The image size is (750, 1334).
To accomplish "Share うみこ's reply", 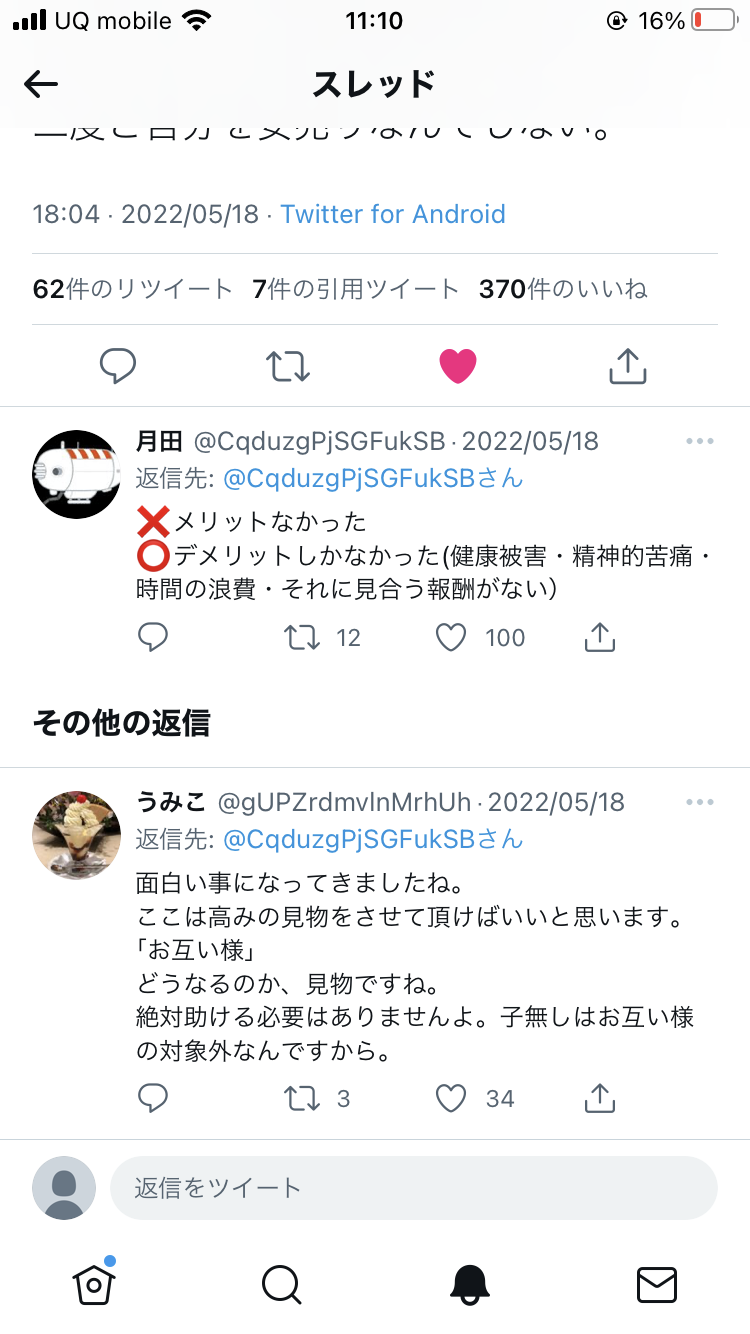I will click(599, 1098).
